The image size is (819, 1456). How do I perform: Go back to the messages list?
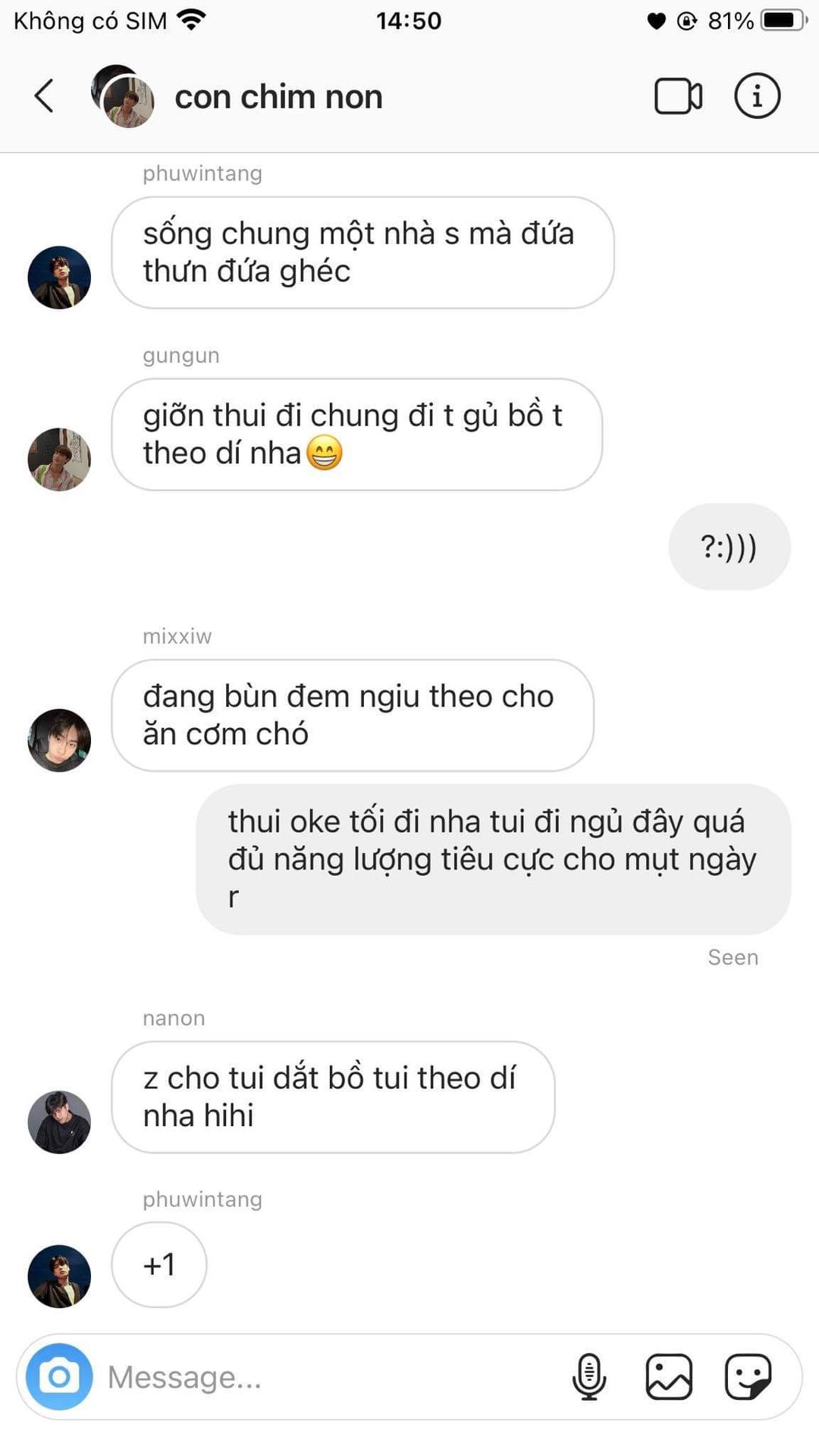45,96
